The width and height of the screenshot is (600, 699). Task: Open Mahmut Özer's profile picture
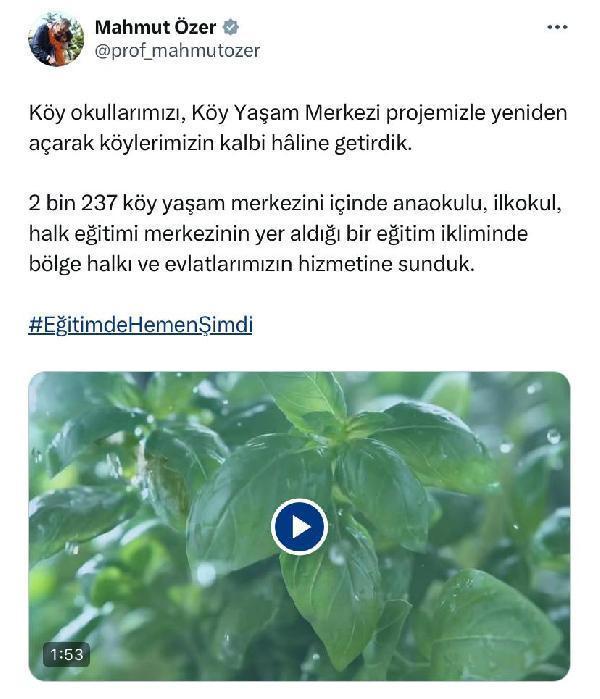click(56, 39)
